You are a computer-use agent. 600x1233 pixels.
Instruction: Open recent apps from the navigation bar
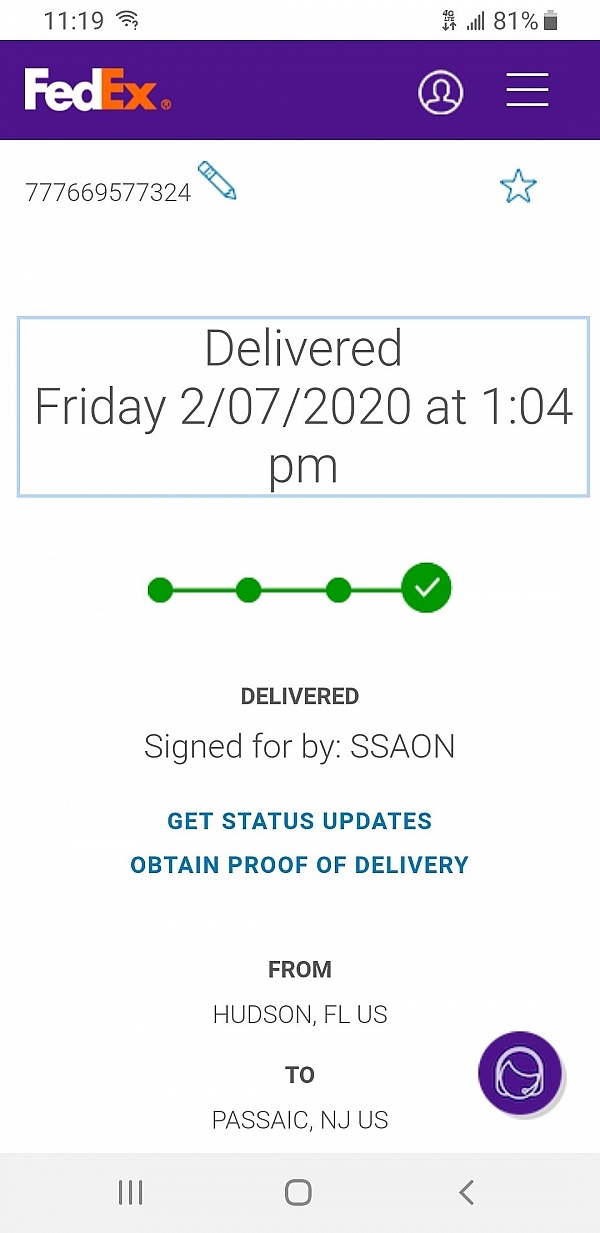pos(131,1191)
